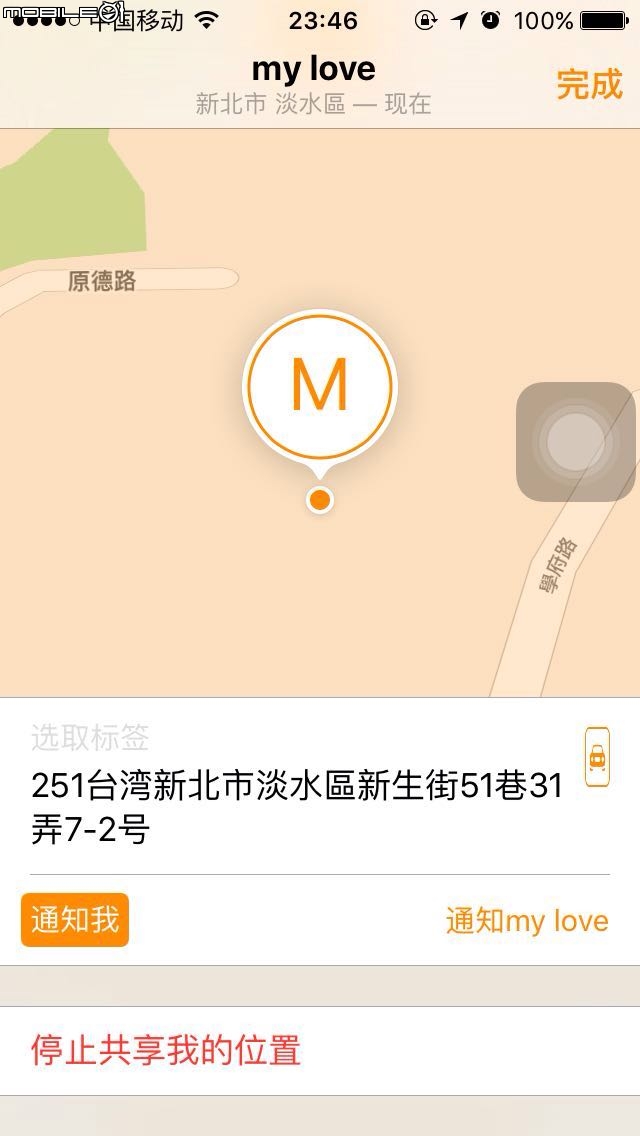
Task: Tap 完成 to finish
Action: [589, 85]
